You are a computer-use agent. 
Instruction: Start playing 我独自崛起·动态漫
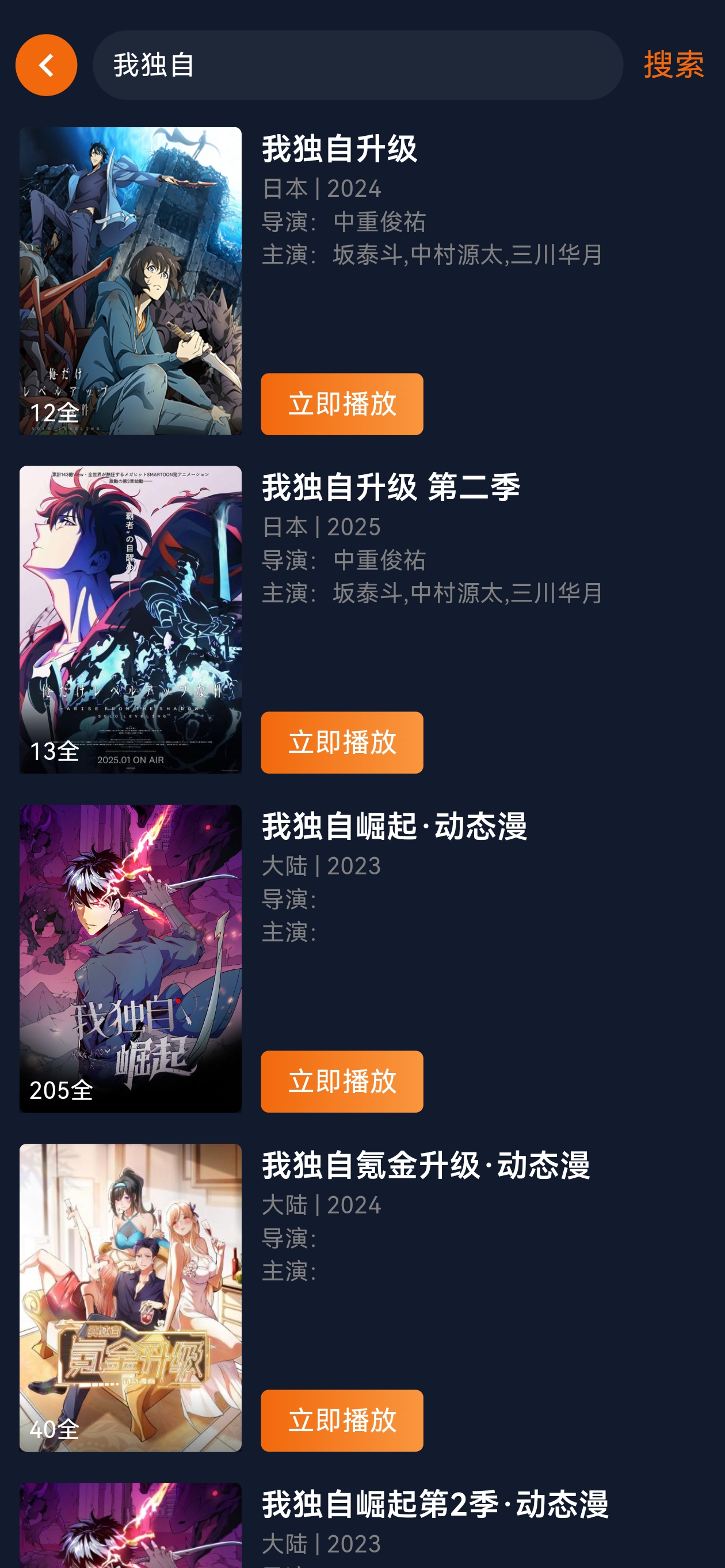[x=342, y=1081]
